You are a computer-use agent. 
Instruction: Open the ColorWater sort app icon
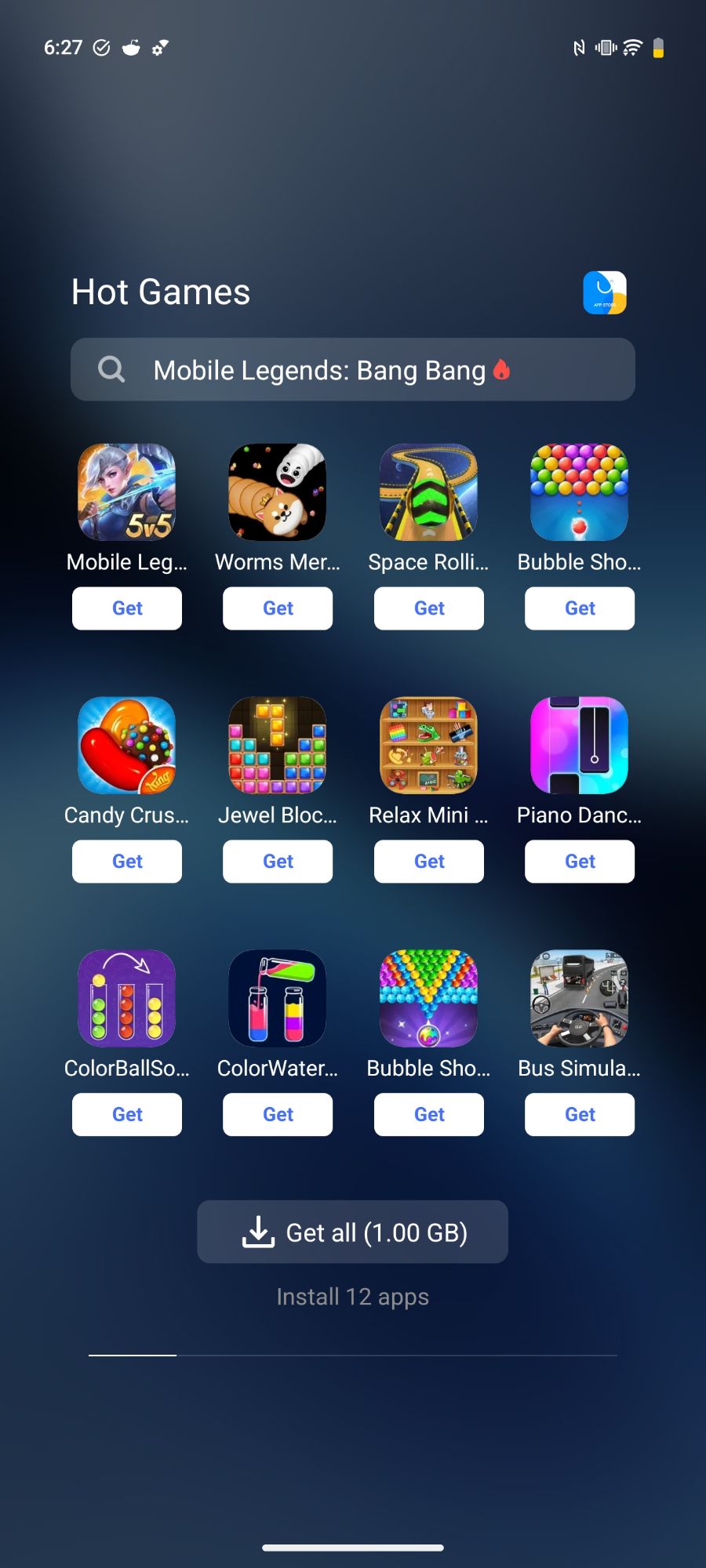278,999
